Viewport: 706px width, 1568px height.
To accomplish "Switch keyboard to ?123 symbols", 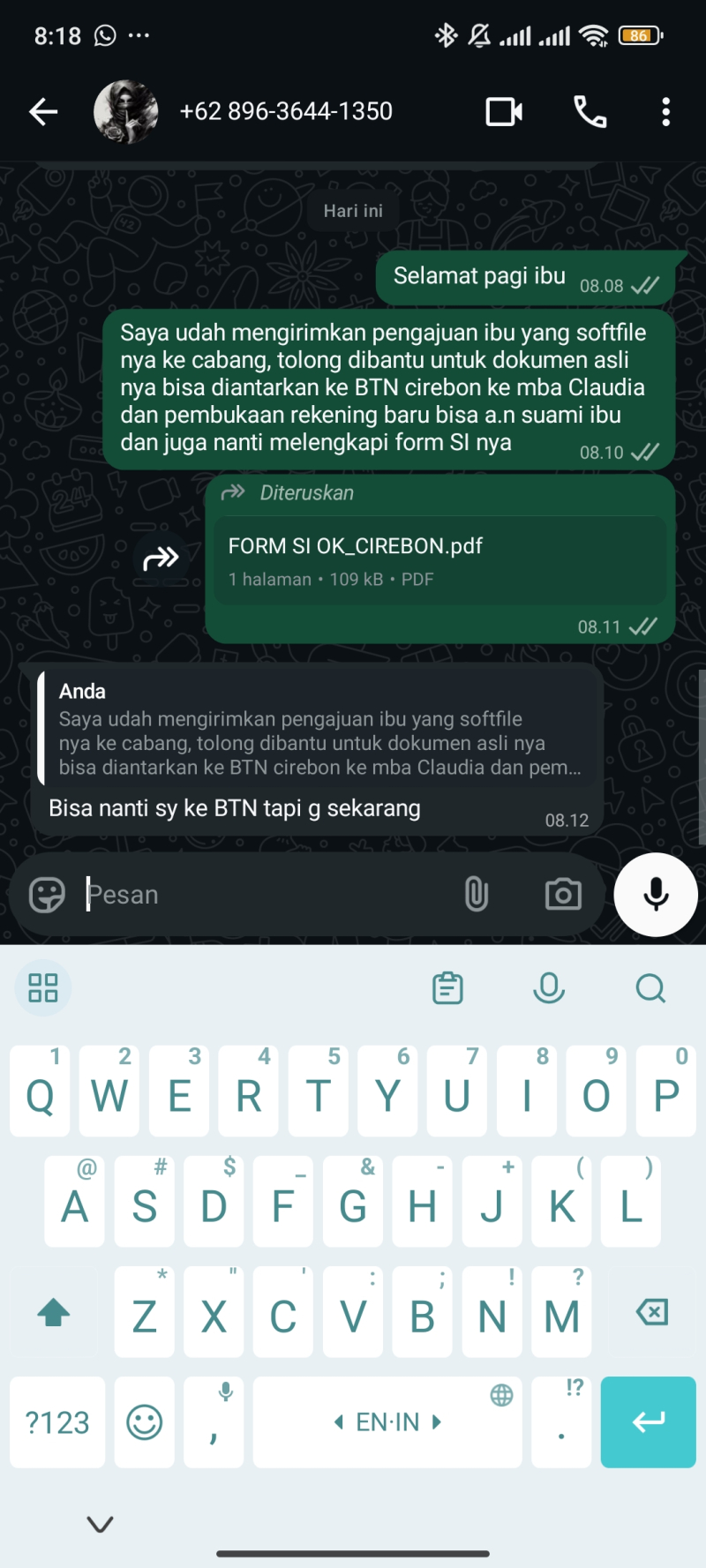I will (x=57, y=1422).
